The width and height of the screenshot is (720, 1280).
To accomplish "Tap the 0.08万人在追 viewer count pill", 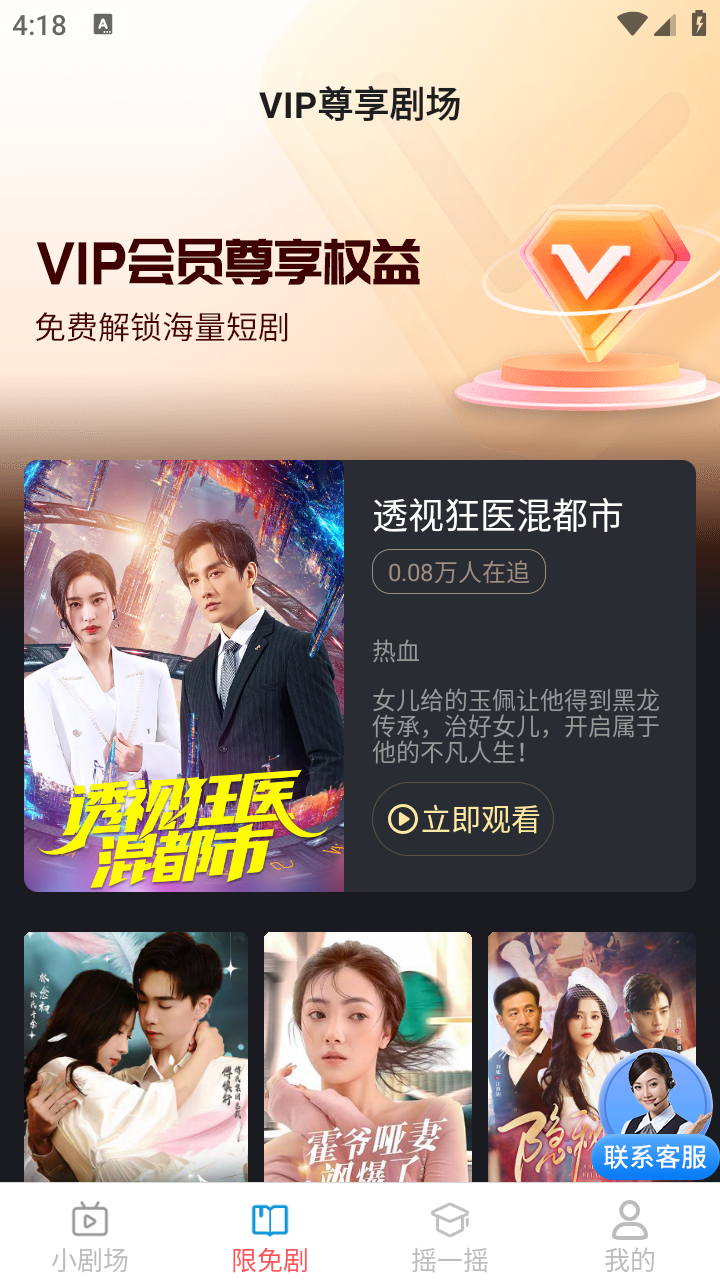I will coord(458,571).
